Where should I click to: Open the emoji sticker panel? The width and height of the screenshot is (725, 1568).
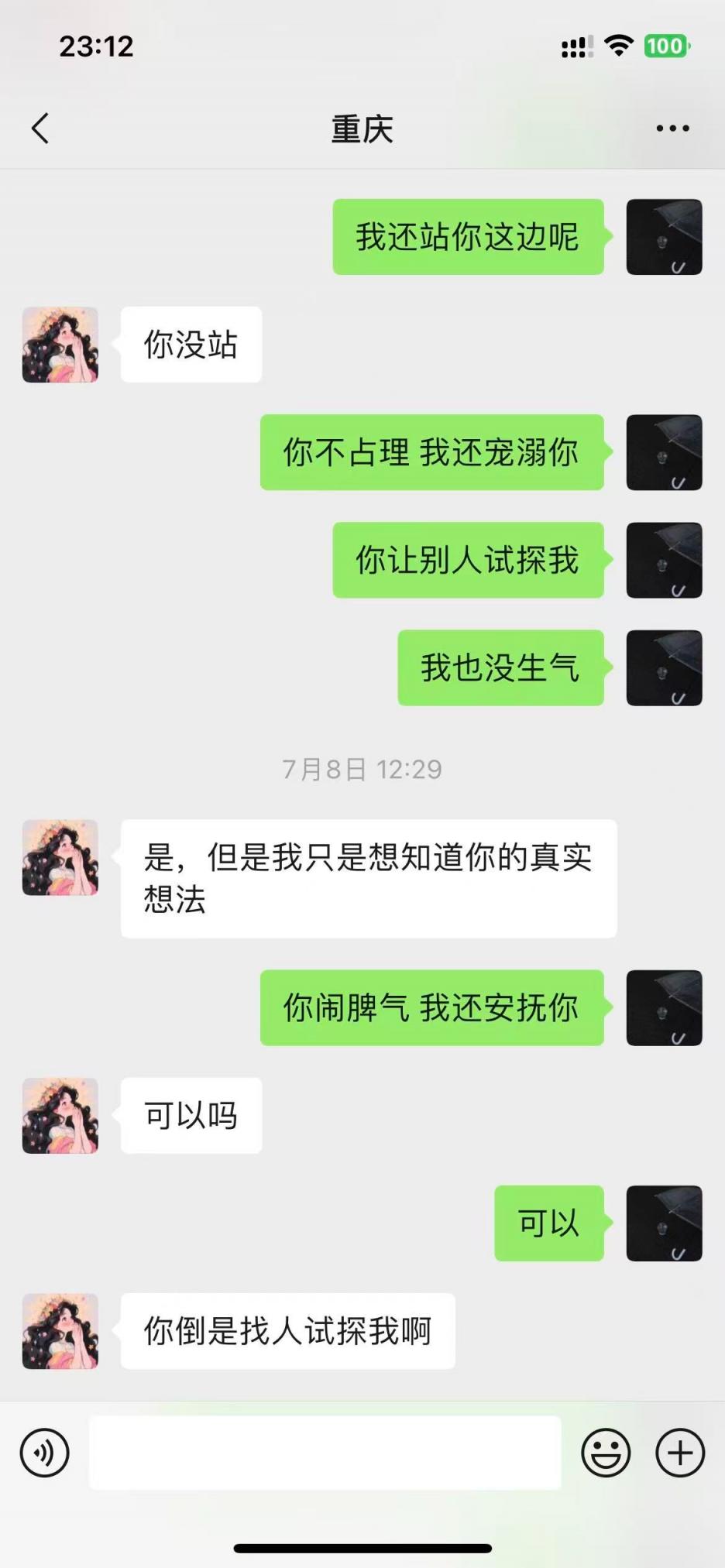[x=606, y=1453]
